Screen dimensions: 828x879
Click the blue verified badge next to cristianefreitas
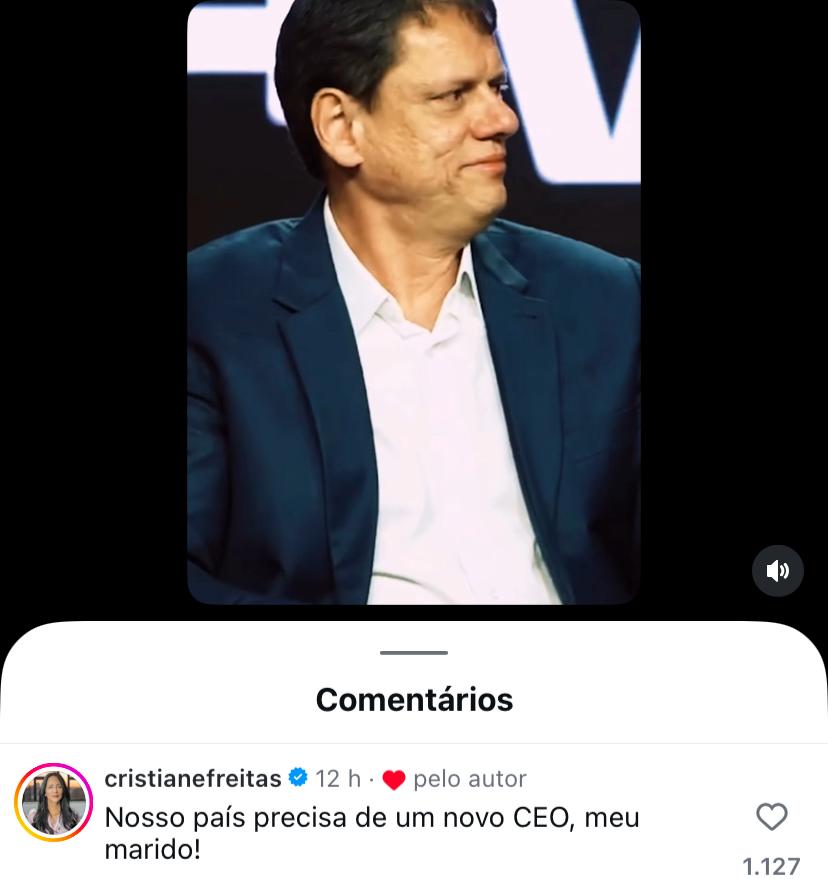coord(298,779)
